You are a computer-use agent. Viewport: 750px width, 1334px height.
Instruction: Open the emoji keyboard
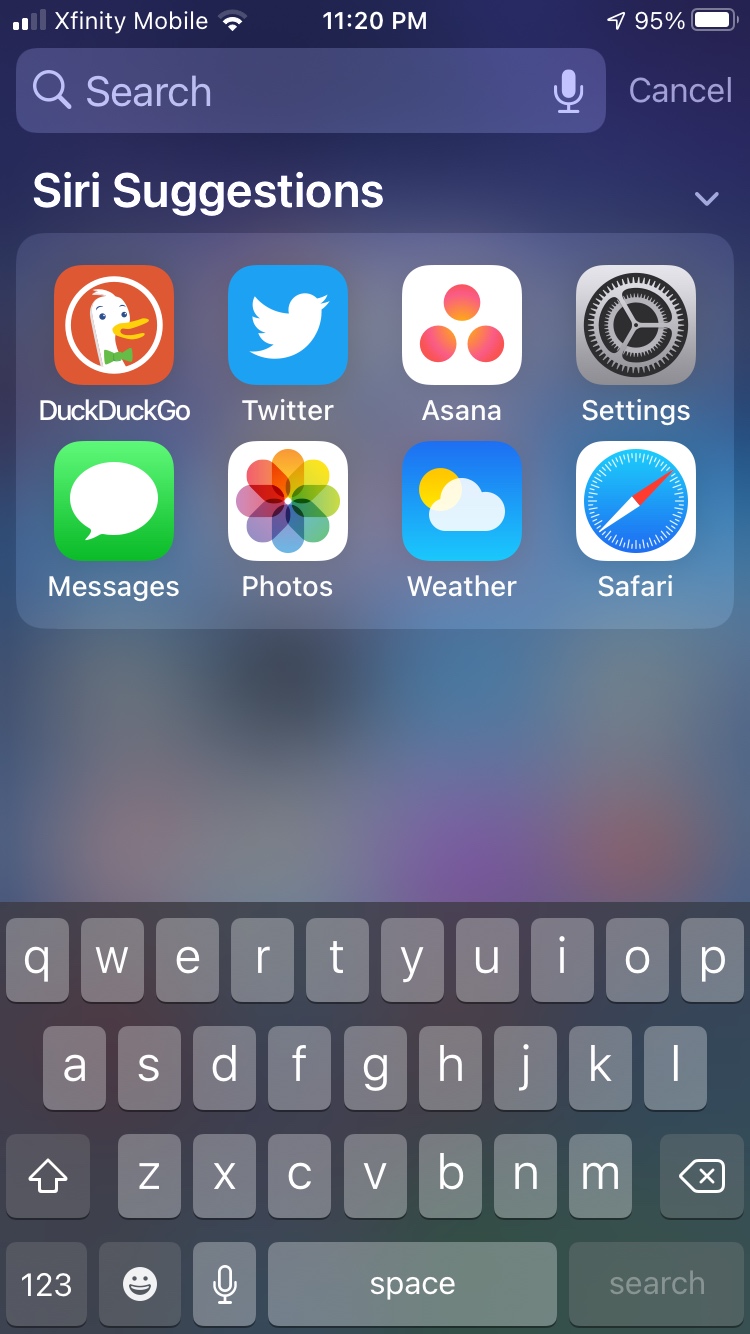click(x=140, y=1284)
